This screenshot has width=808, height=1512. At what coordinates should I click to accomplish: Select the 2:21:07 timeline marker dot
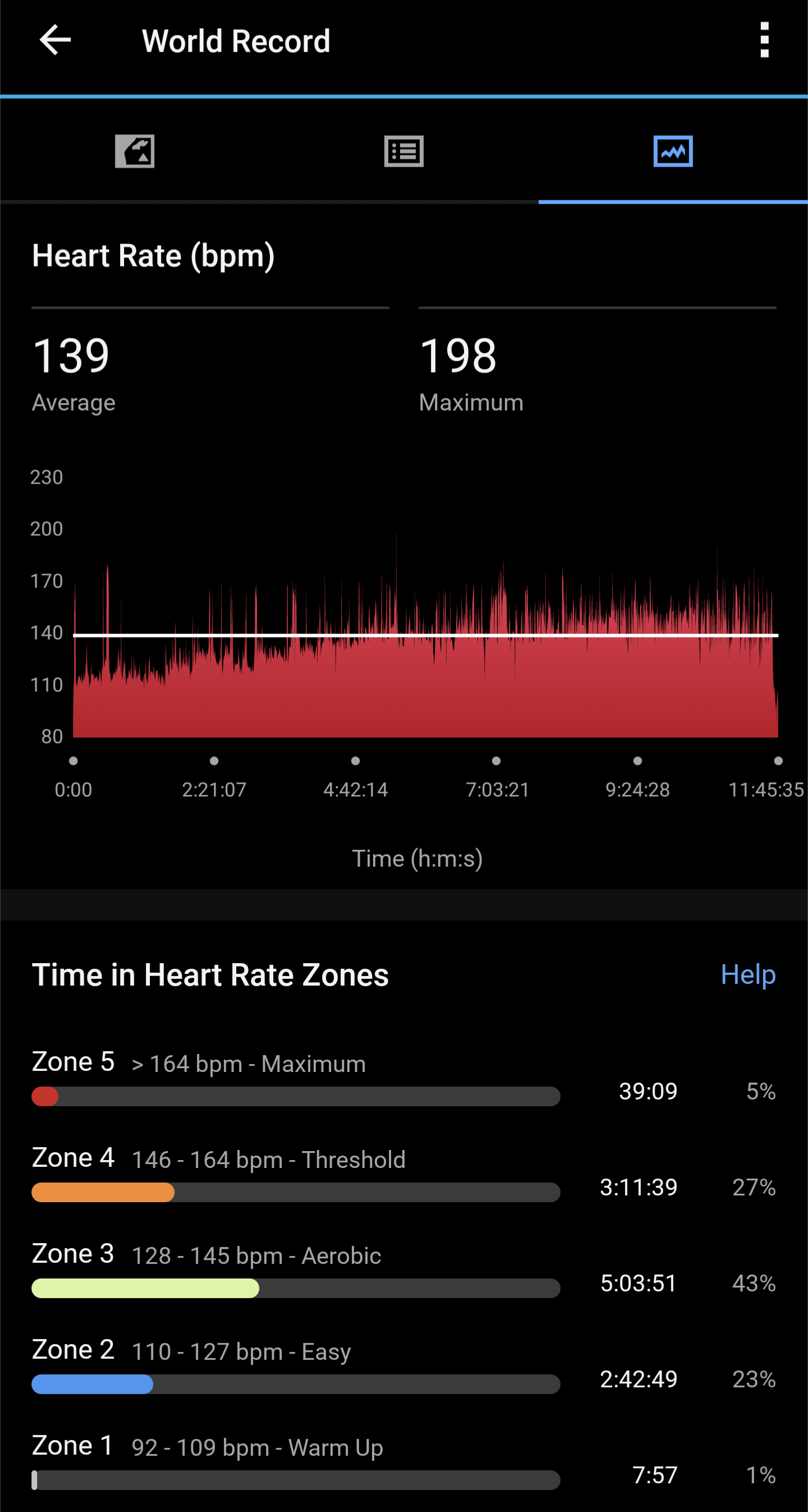[x=214, y=760]
